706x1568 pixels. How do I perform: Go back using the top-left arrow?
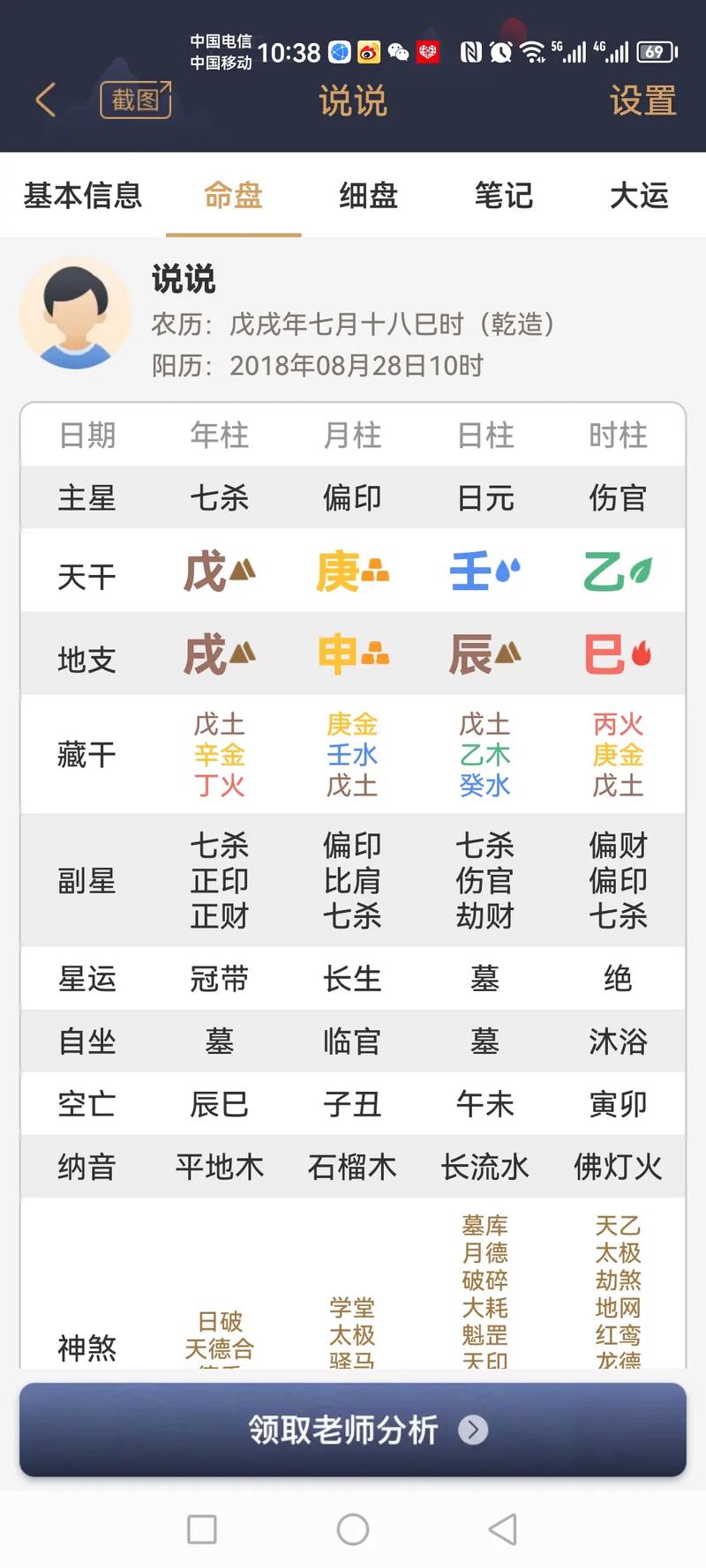point(46,100)
